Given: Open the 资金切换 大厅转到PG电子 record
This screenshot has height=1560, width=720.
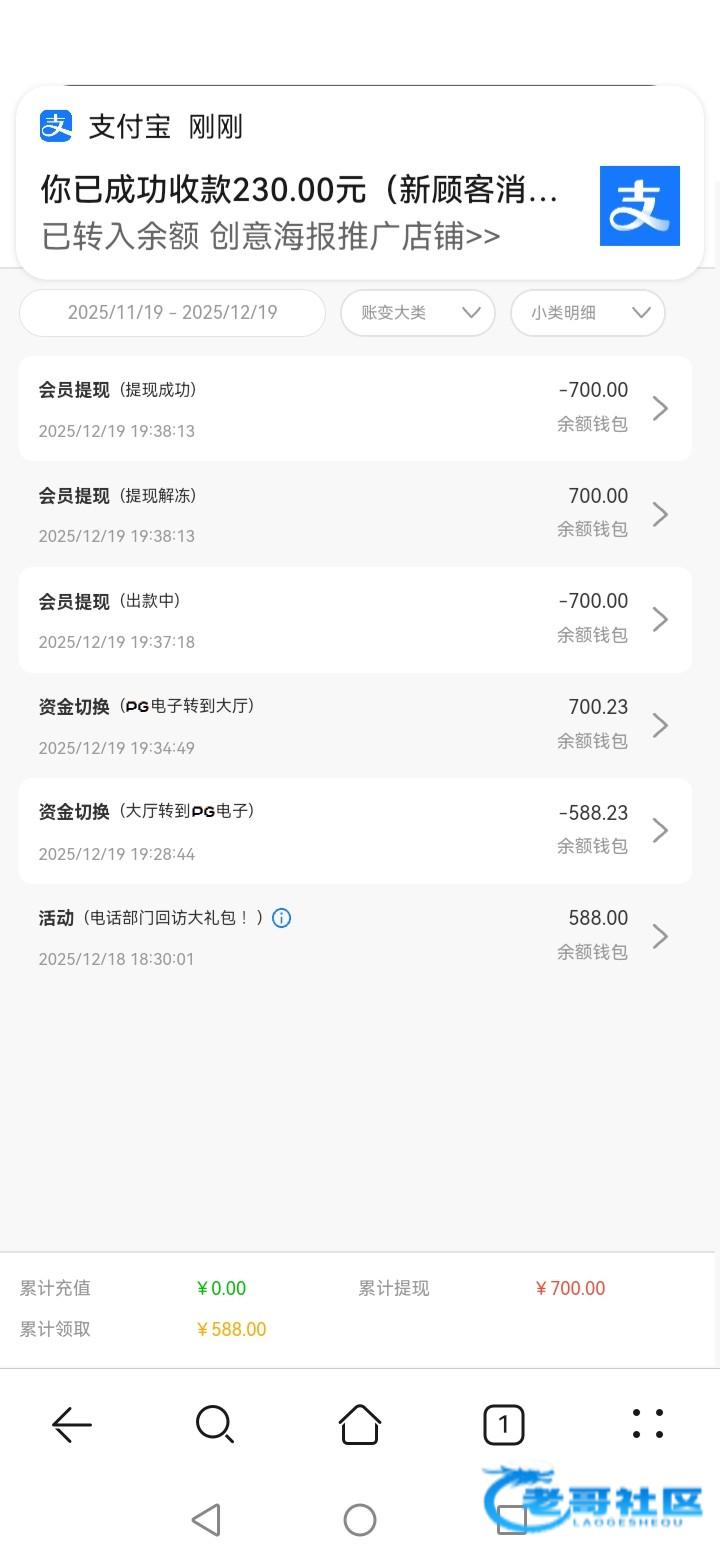Looking at the screenshot, I should pos(355,831).
